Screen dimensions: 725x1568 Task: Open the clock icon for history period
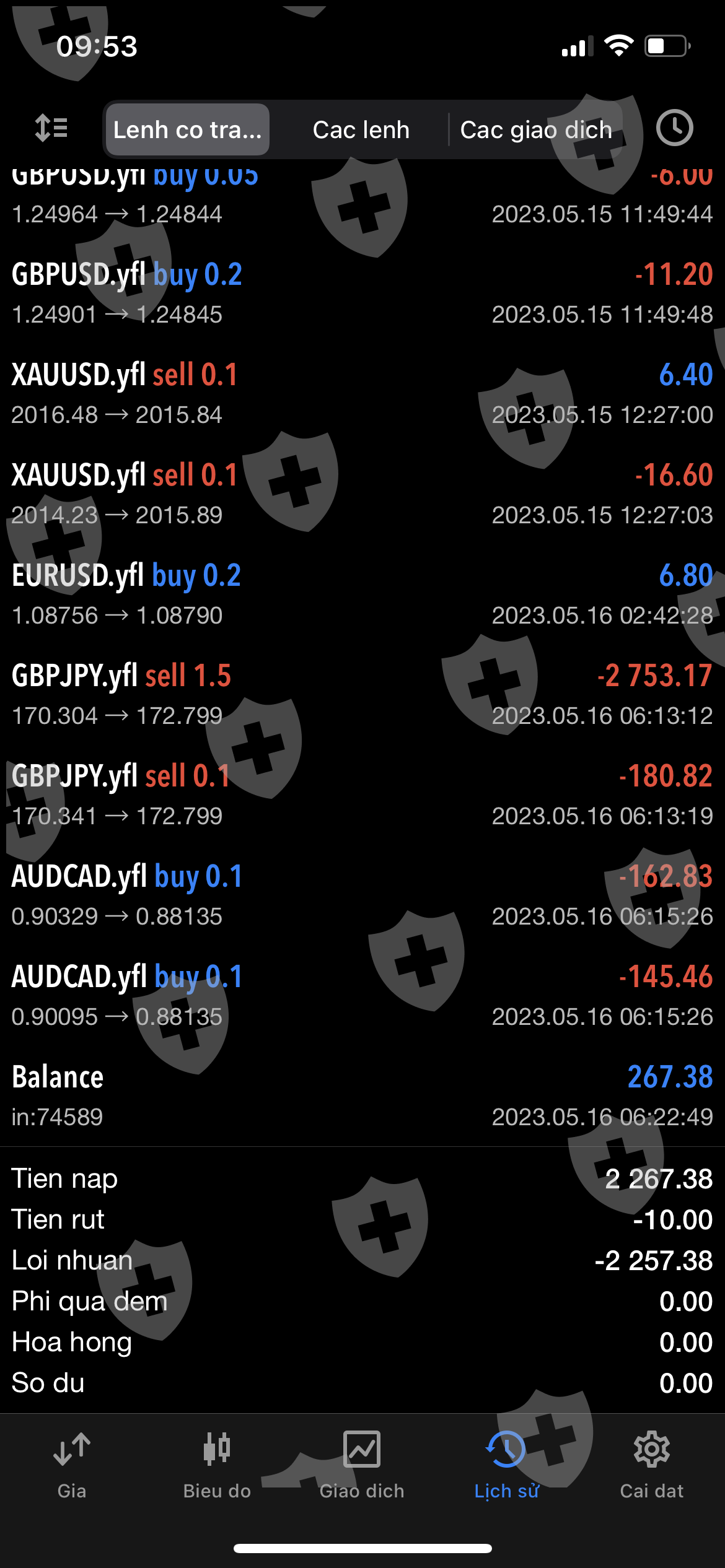tap(674, 128)
